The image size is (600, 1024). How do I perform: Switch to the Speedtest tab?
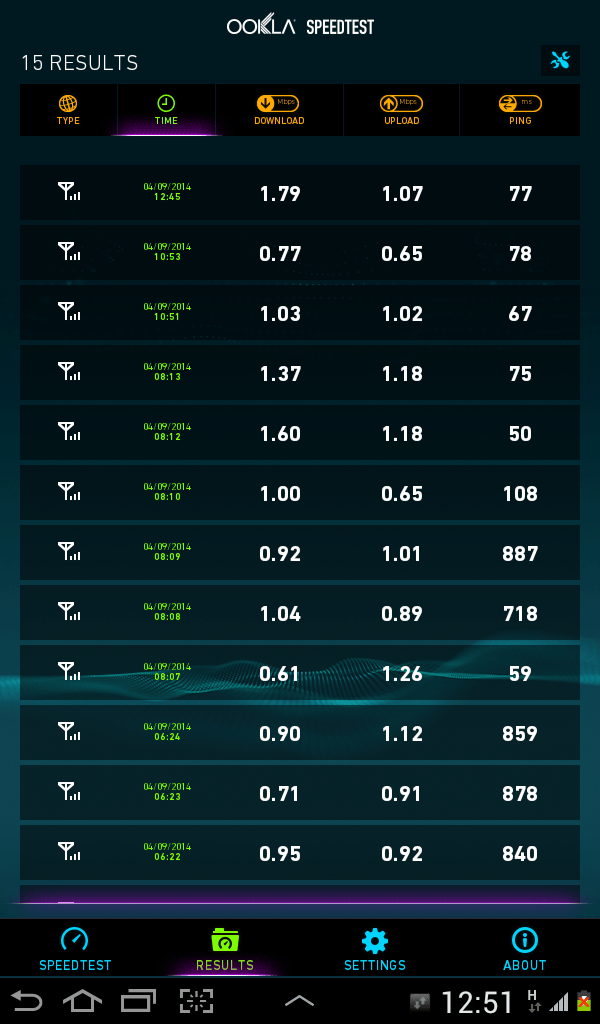[75, 949]
